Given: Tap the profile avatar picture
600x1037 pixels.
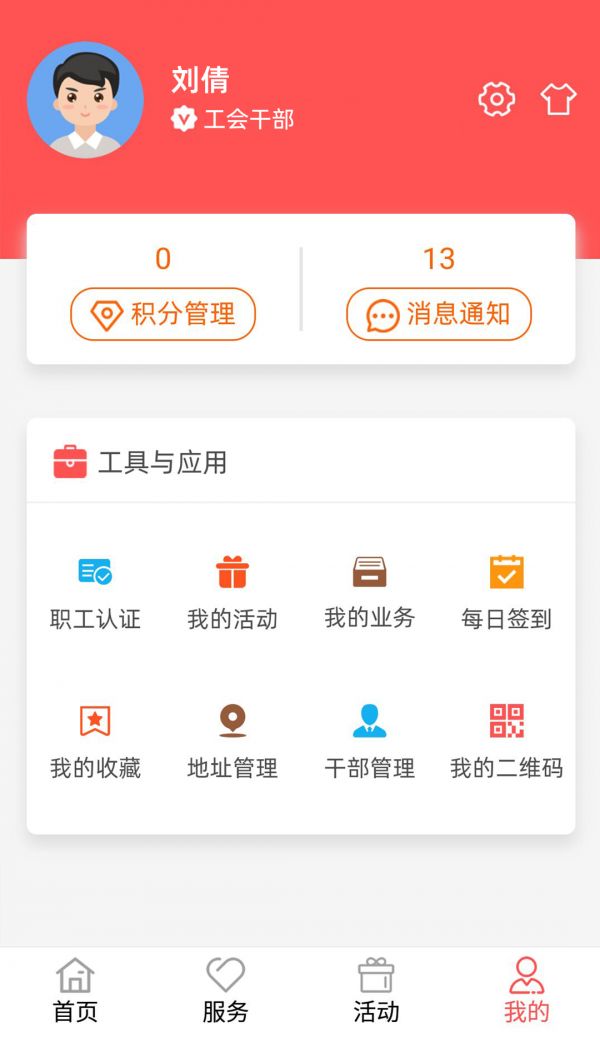Looking at the screenshot, I should 85,100.
